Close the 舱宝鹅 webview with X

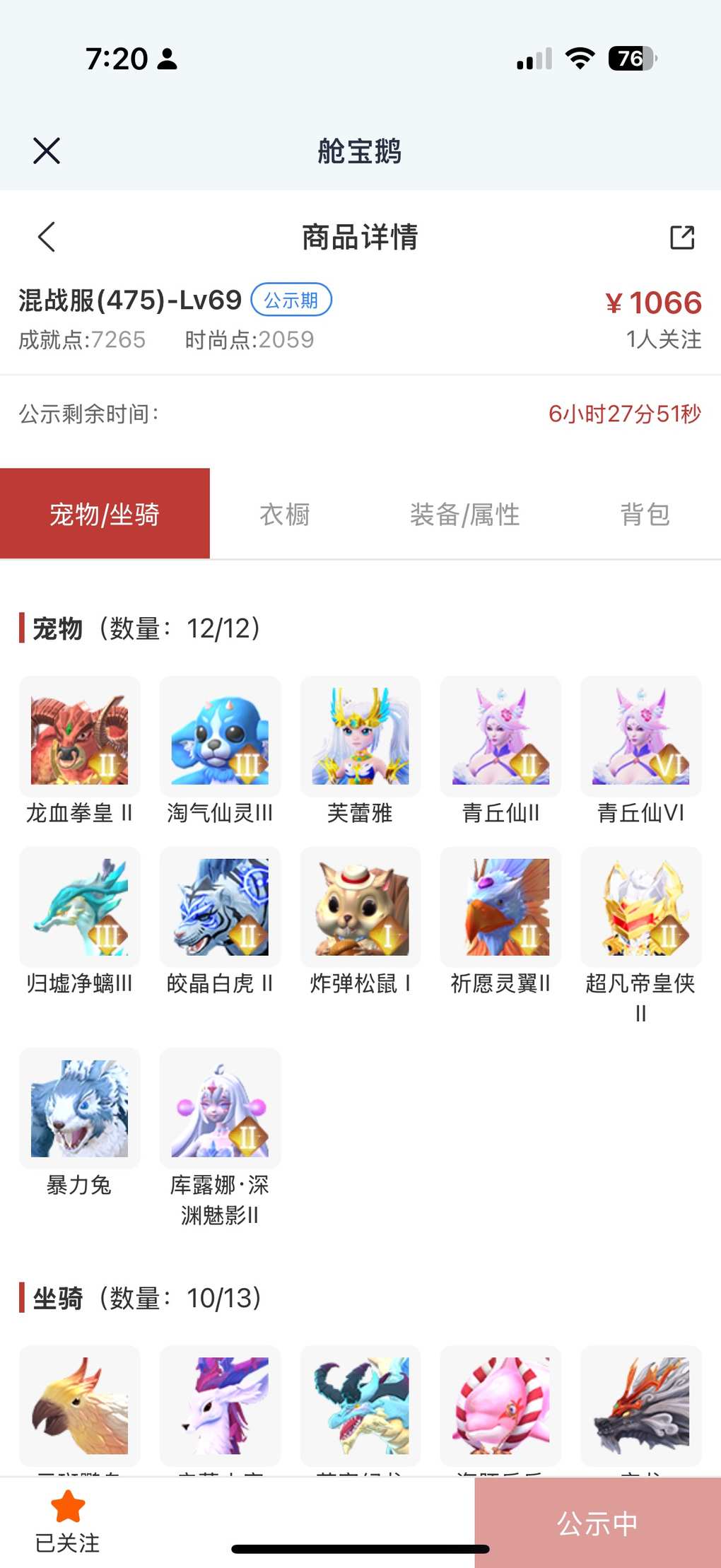47,151
